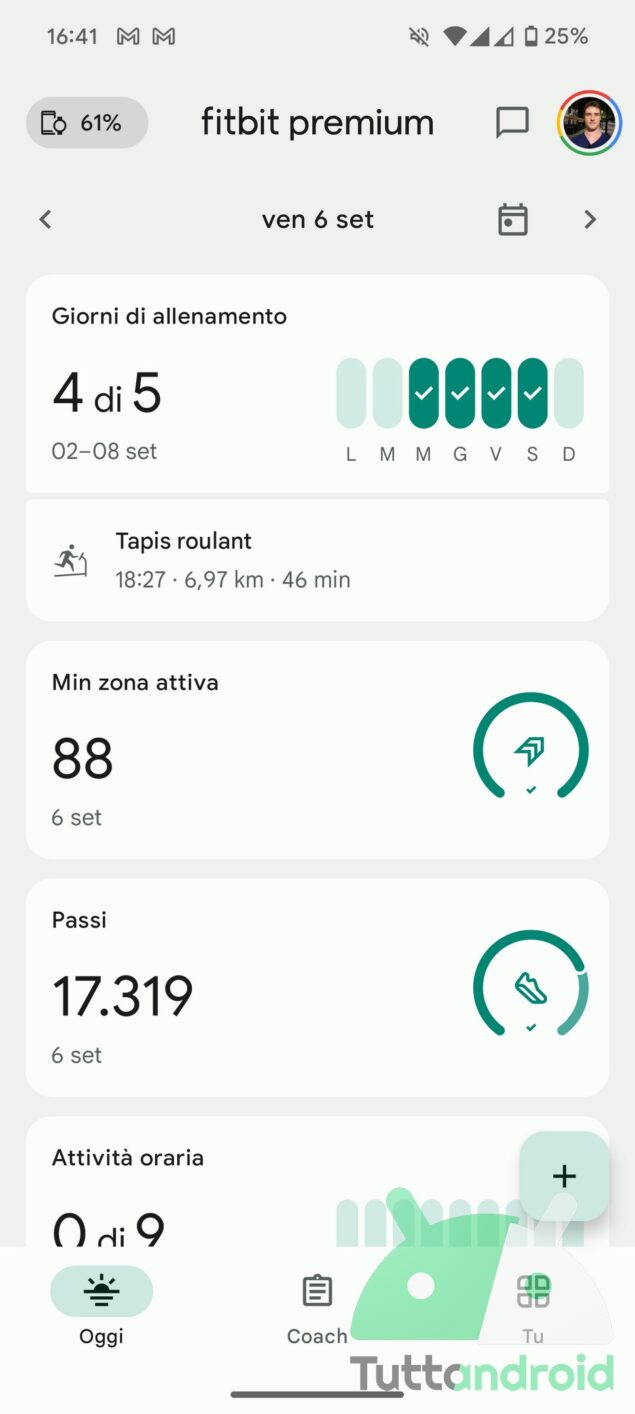This screenshot has width=635, height=1414.
Task: Switch to the Coach tab
Action: [x=317, y=1305]
